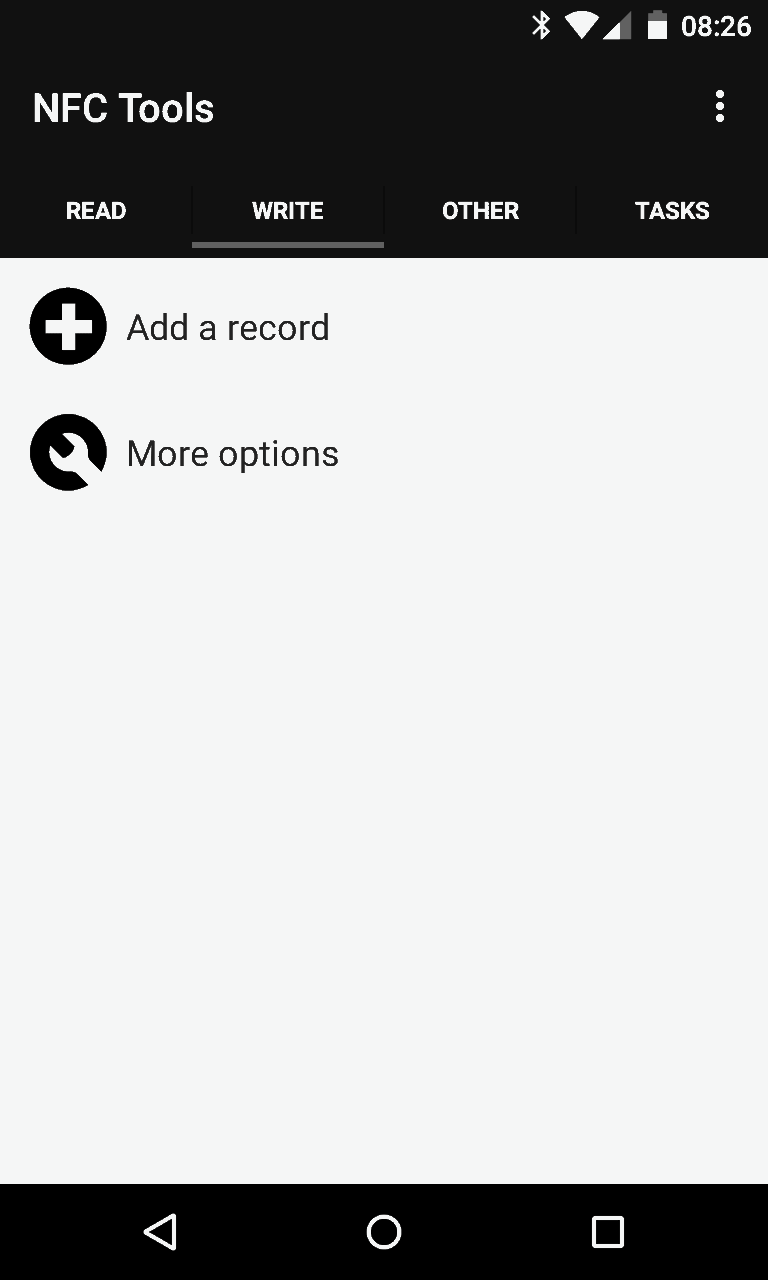Tap the empty list area below More options
Screen dimensions: 768x1280
click(384, 800)
